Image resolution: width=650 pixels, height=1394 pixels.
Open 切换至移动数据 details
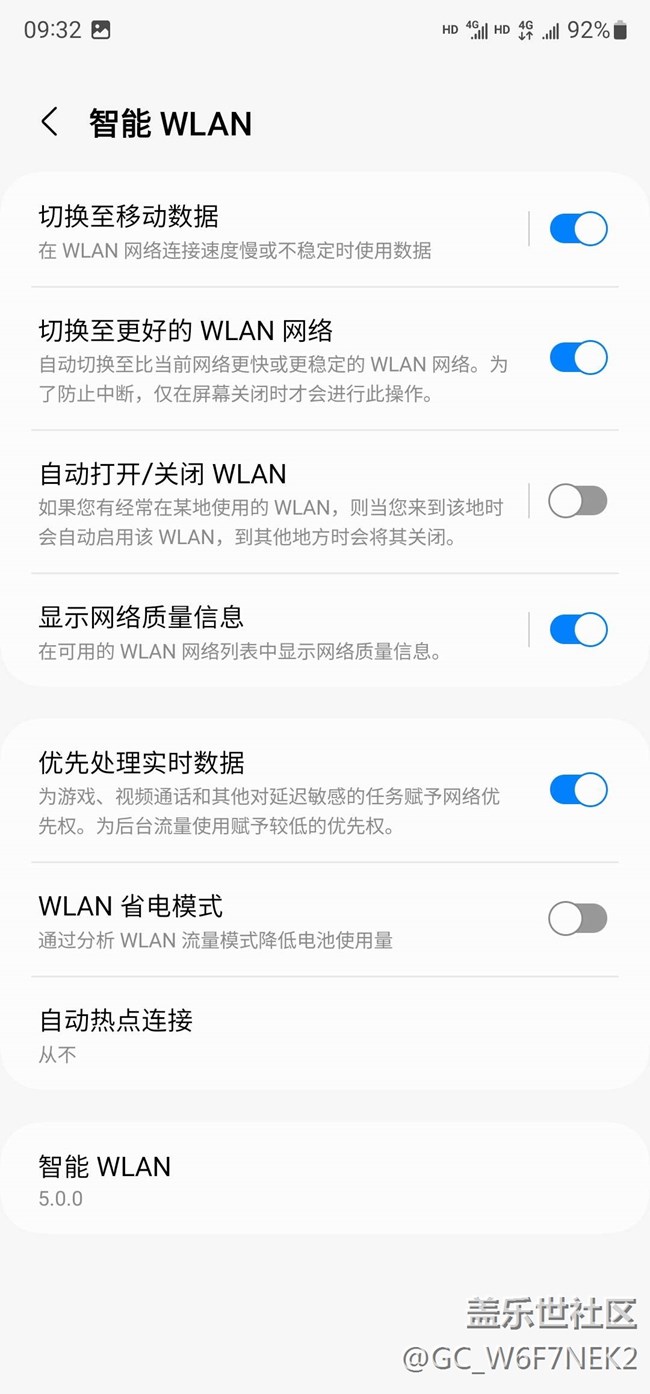pyautogui.click(x=270, y=231)
